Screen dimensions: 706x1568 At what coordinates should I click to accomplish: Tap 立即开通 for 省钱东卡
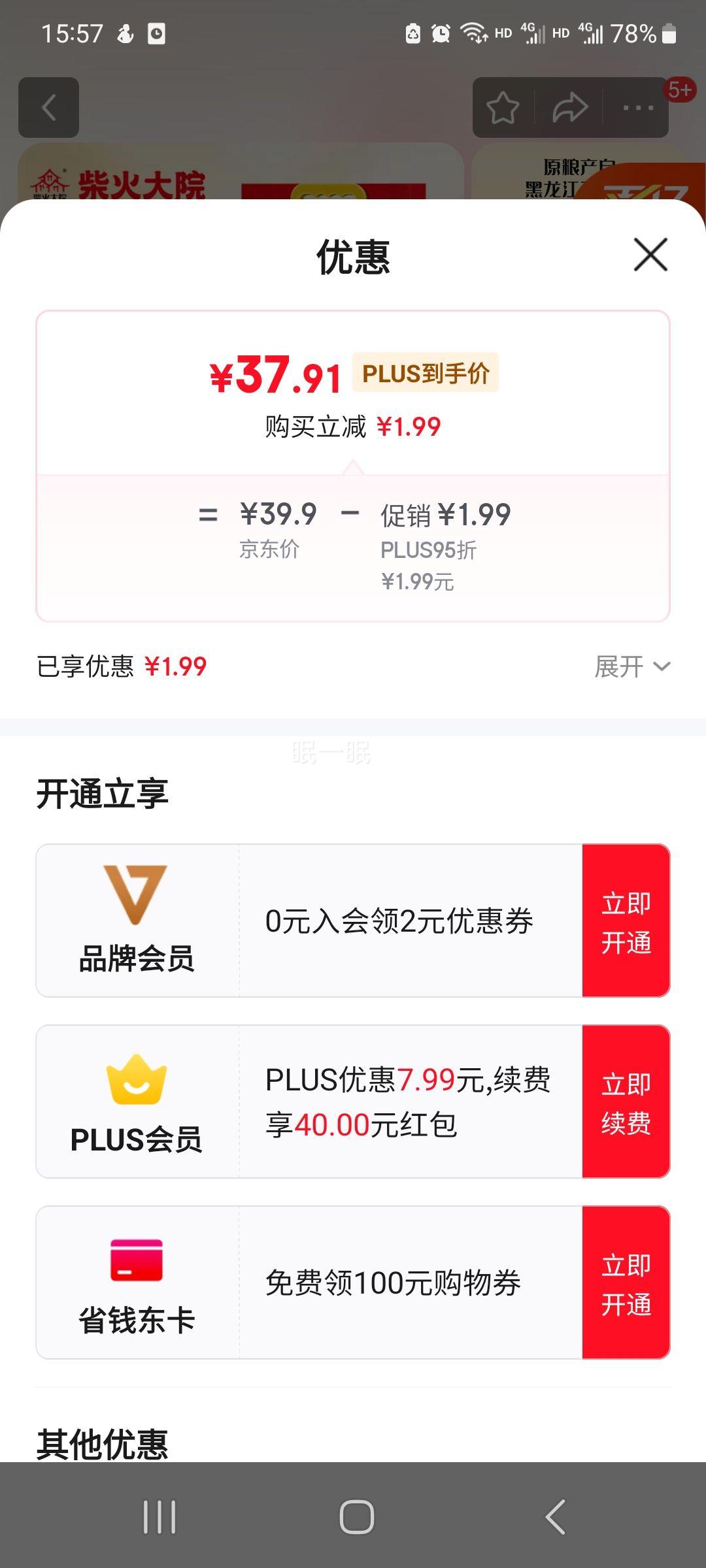[x=626, y=1282]
